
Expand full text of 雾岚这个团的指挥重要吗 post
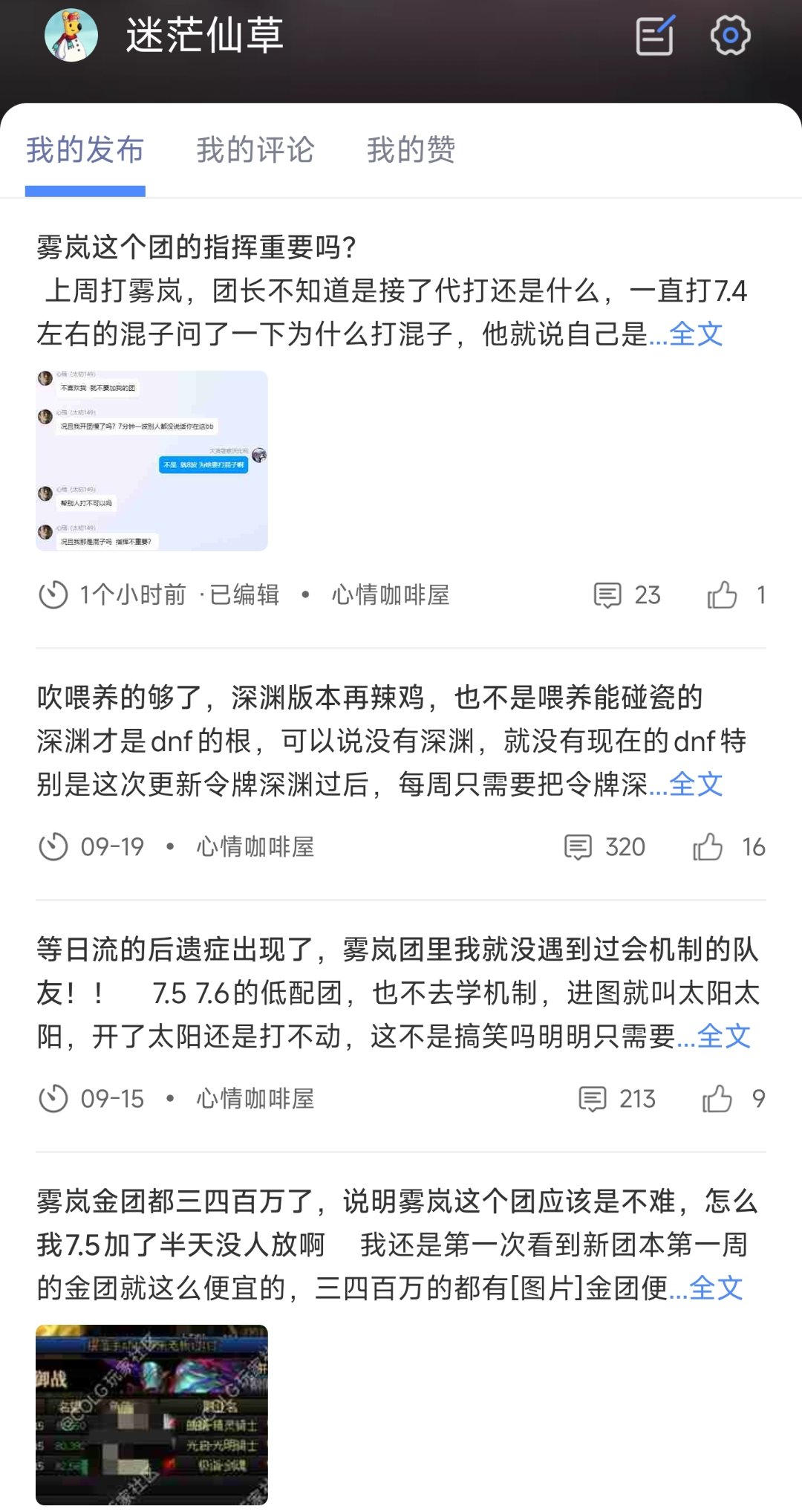[x=696, y=334]
